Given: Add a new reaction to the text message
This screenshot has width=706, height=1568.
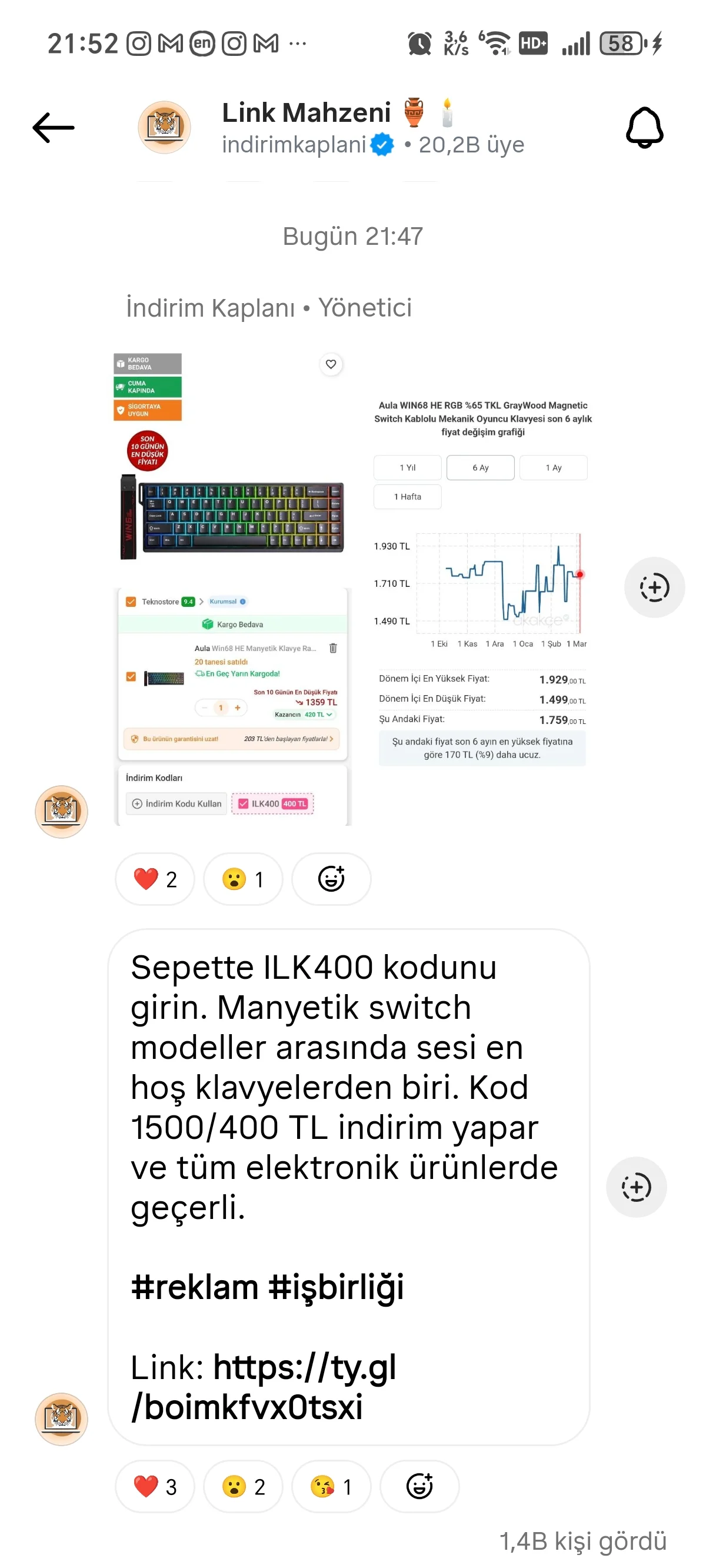Looking at the screenshot, I should 419,1486.
